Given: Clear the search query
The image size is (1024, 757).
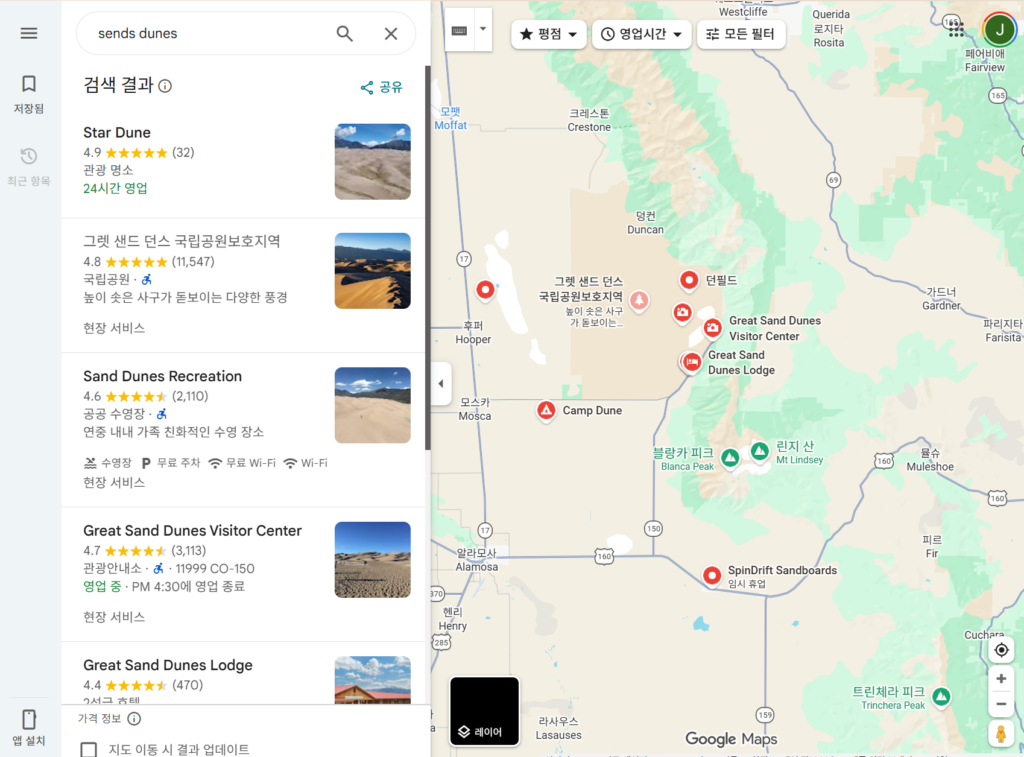Looking at the screenshot, I should 391,34.
